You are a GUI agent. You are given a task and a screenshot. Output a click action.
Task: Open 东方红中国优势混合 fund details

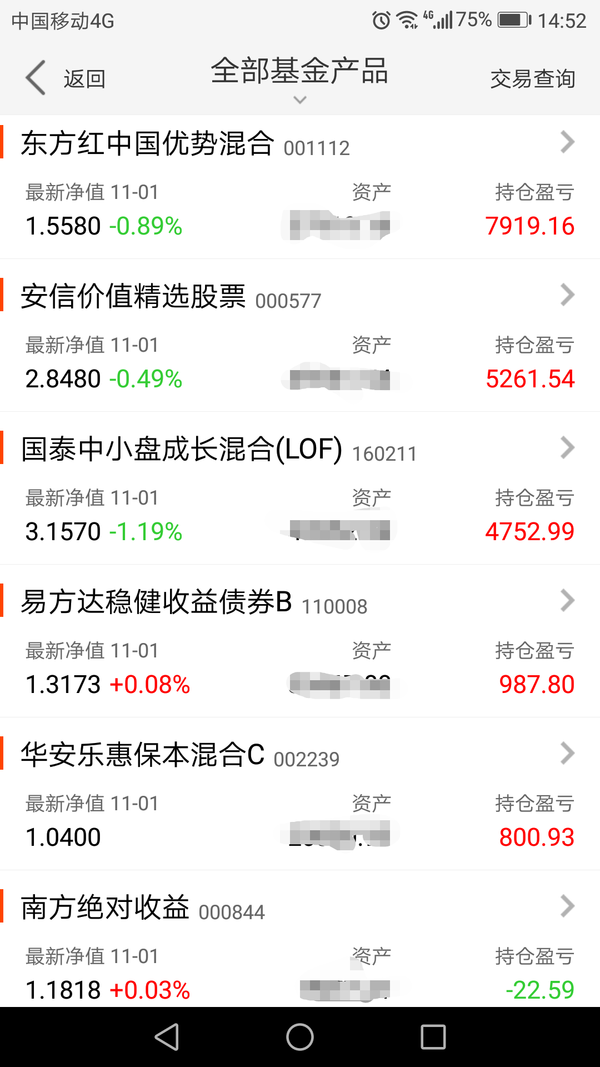coord(300,186)
